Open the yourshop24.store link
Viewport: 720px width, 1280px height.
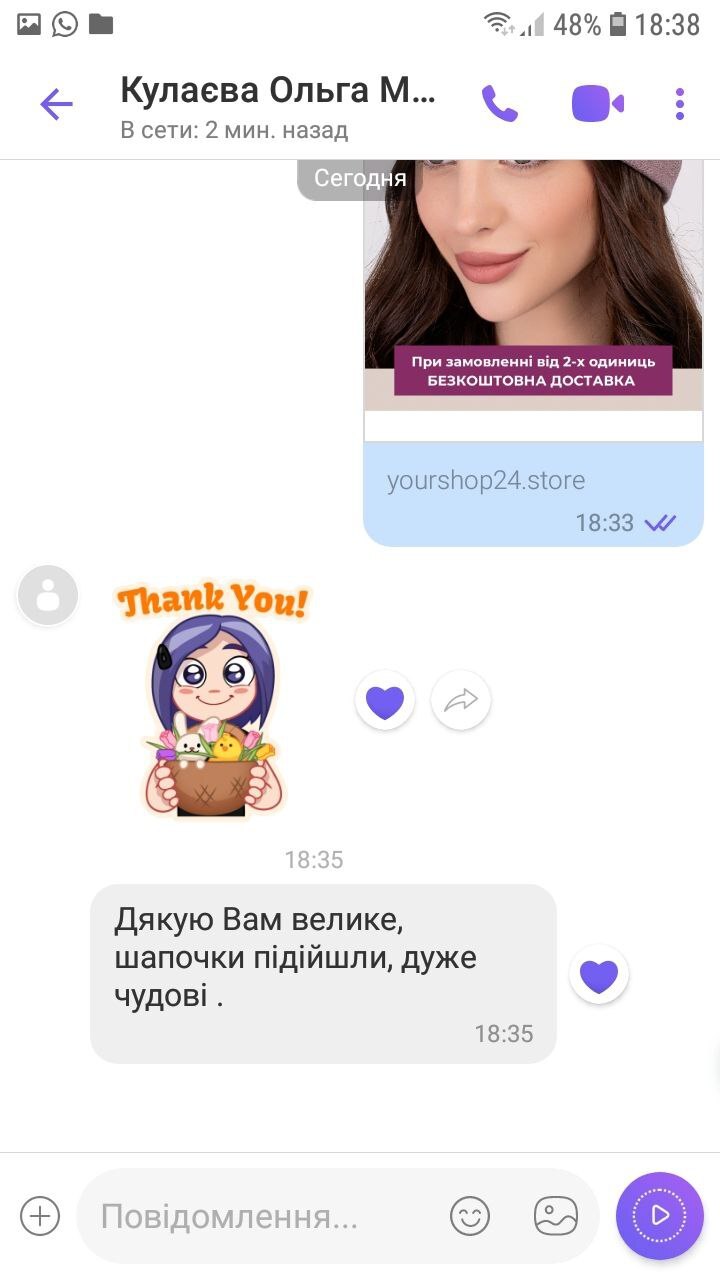[486, 480]
